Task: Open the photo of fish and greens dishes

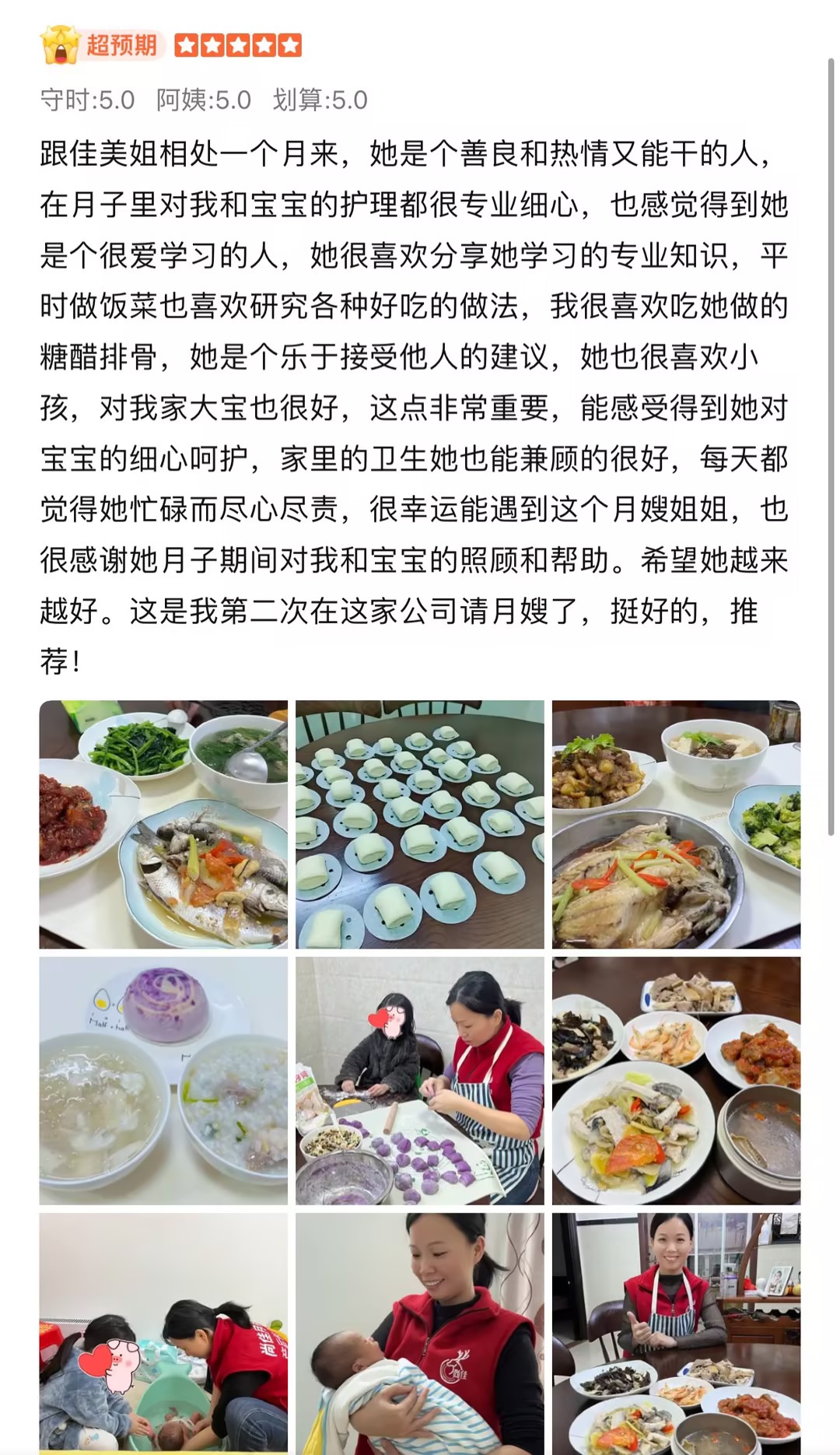Action: coord(163,825)
